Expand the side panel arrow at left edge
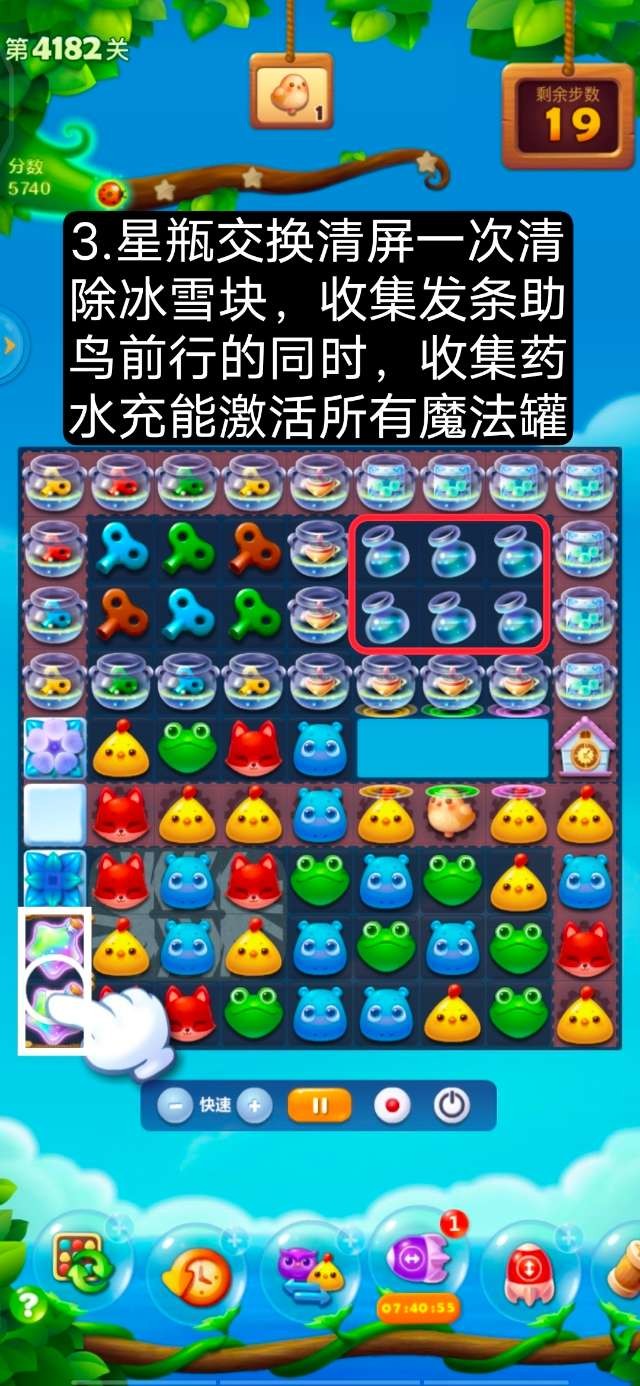 coord(10,346)
